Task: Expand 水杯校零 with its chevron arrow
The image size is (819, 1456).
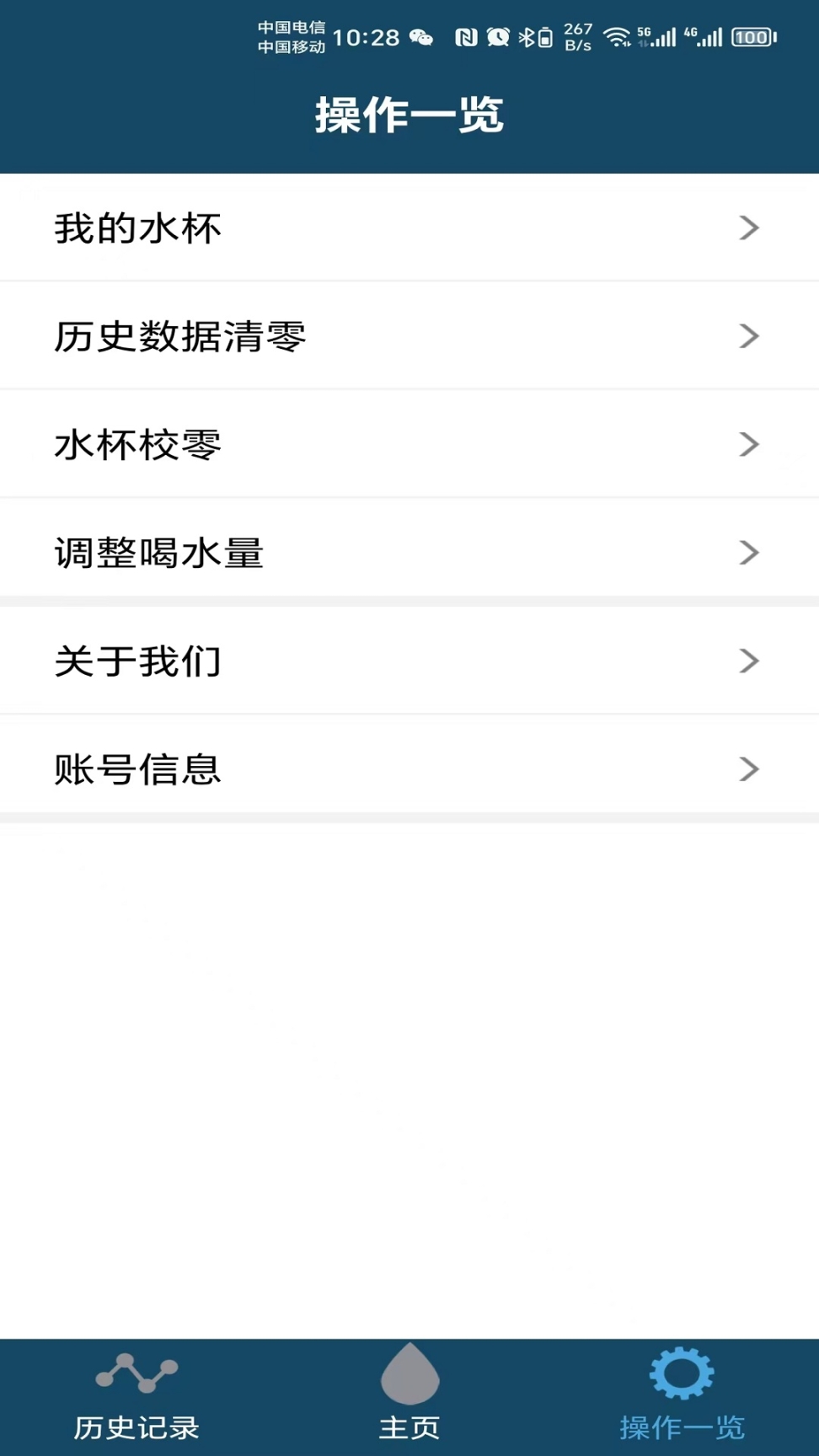Action: point(748,444)
